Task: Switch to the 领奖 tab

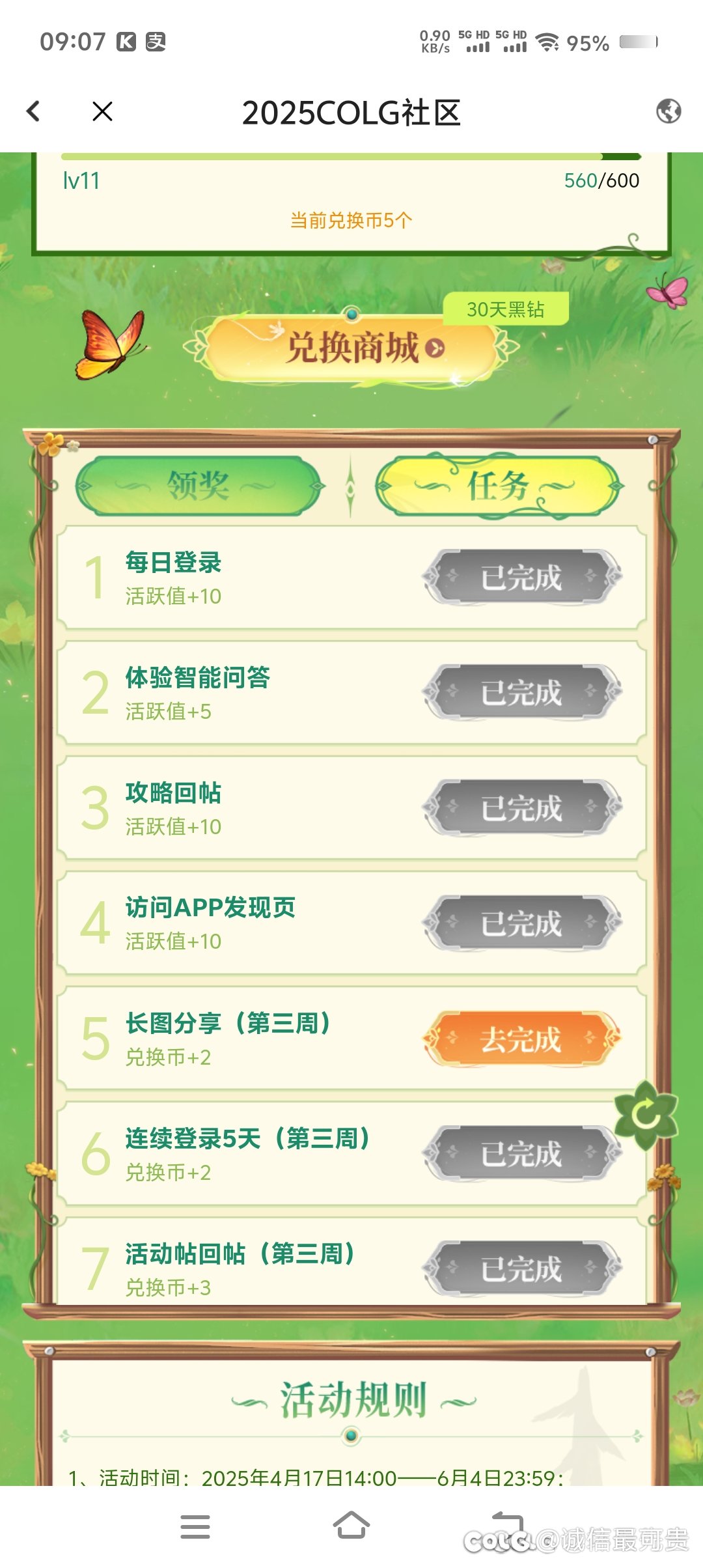Action: pos(199,486)
